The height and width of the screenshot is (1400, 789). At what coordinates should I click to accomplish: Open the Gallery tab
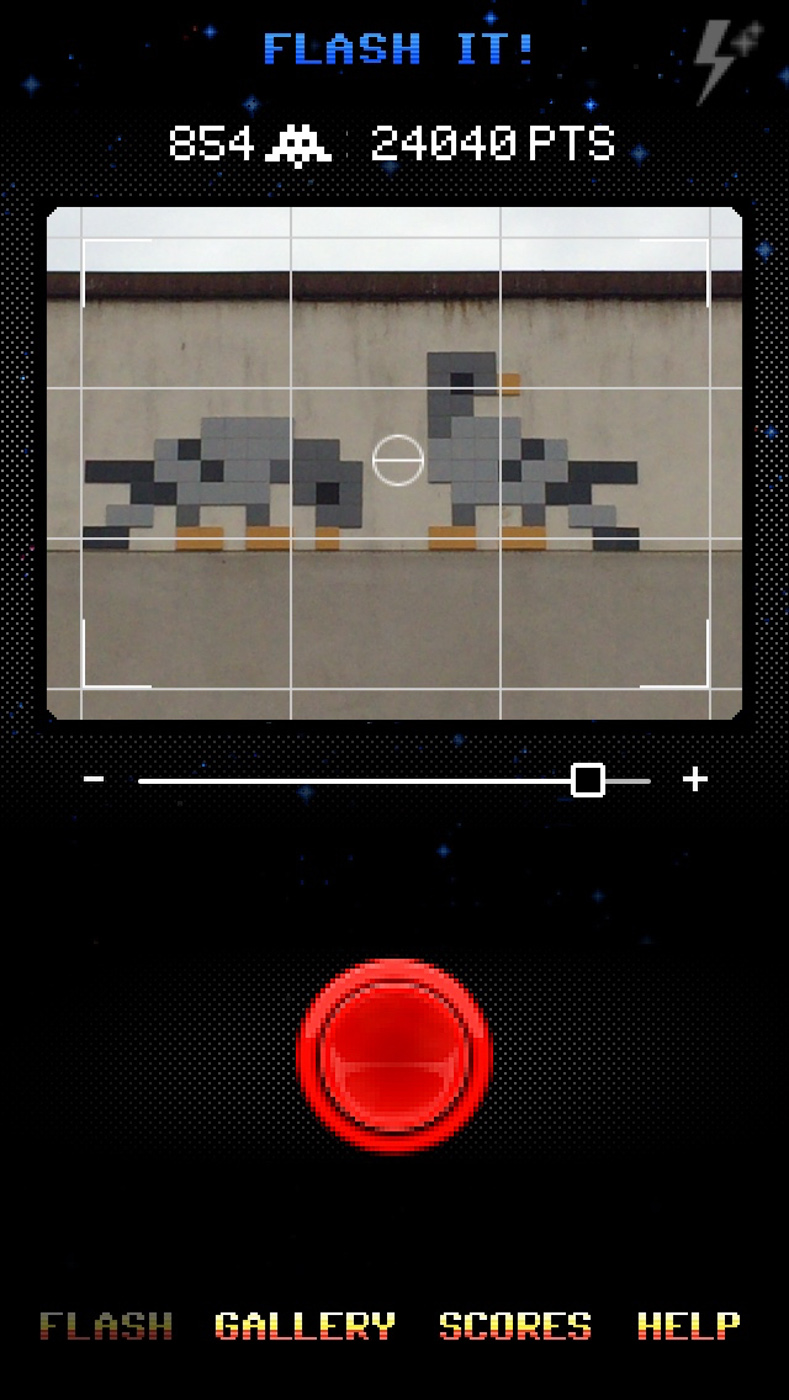tap(305, 1326)
